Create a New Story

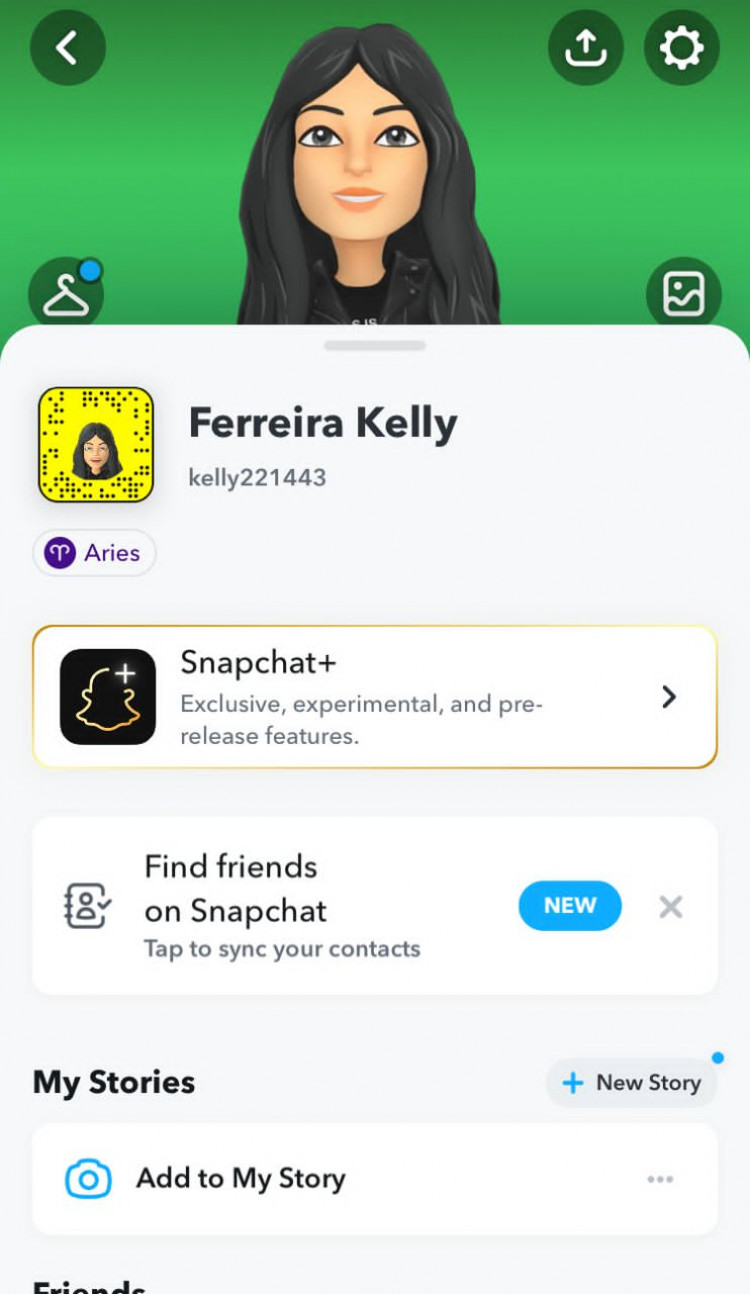tap(632, 1083)
